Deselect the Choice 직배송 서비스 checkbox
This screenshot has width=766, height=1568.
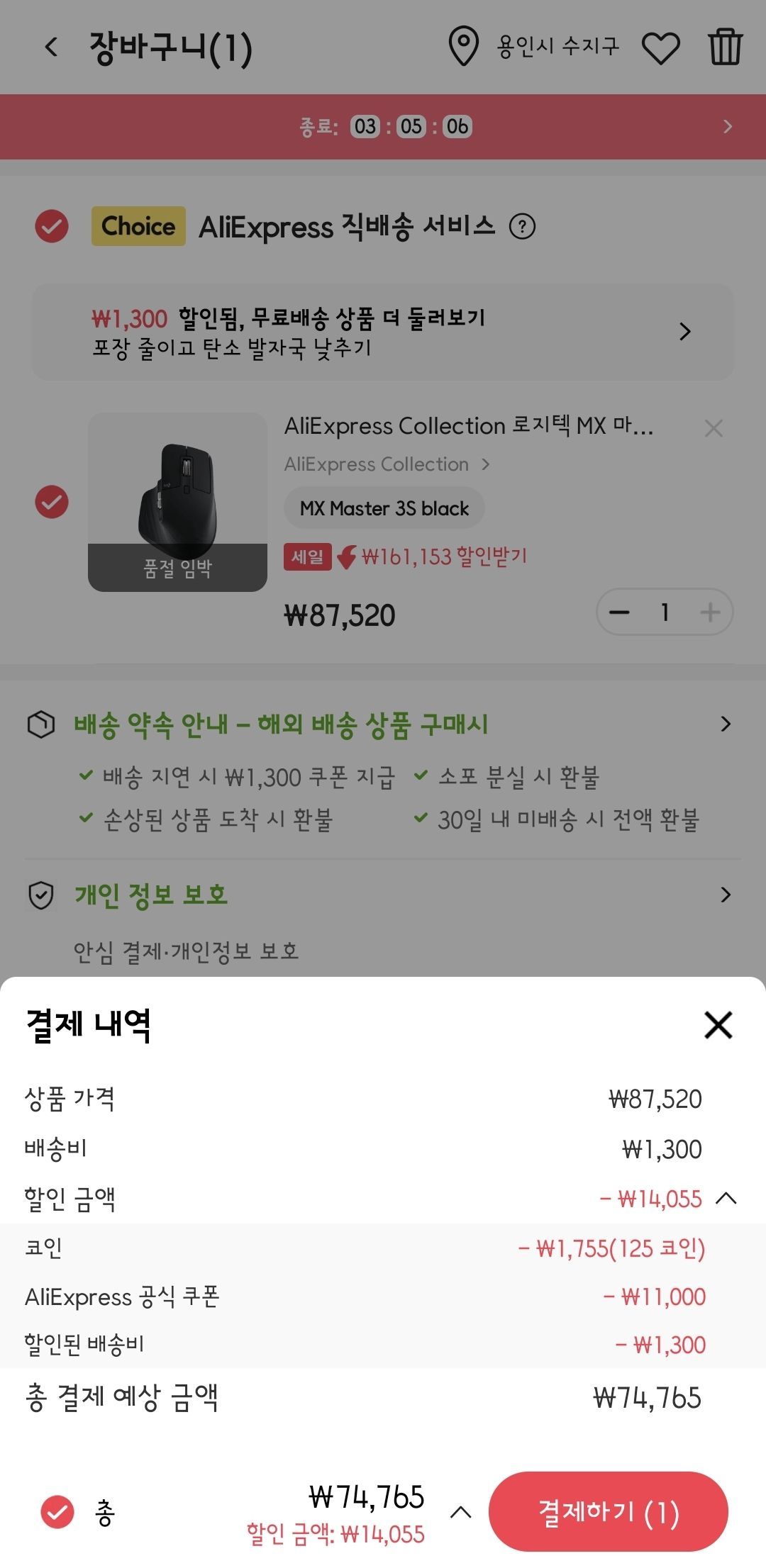[x=50, y=227]
